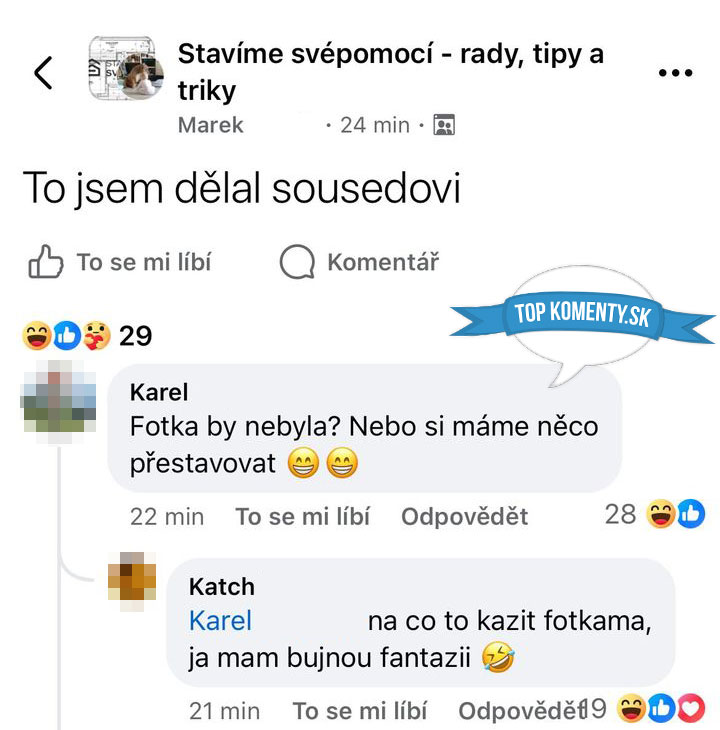Open Katch's profile from her name

click(x=222, y=586)
